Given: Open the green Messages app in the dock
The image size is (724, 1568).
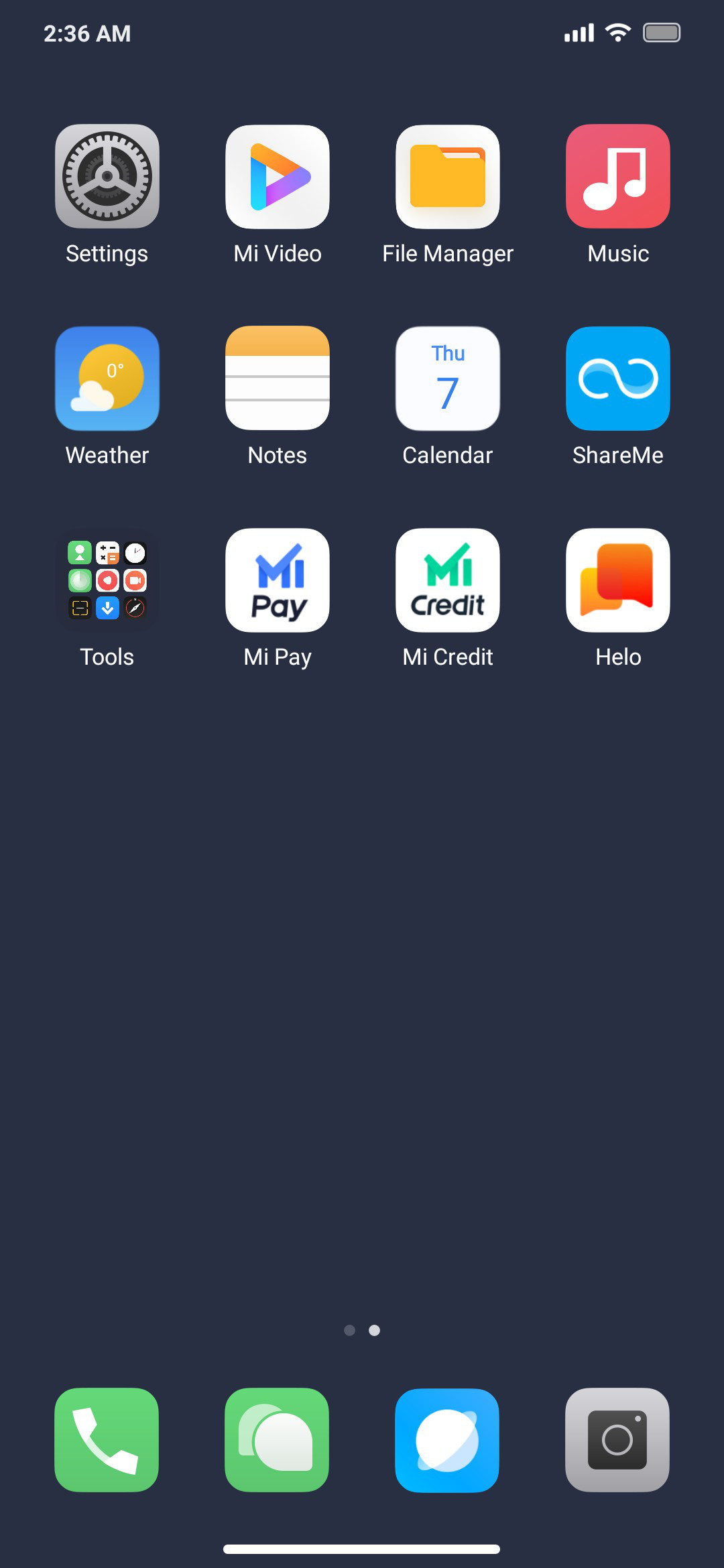Looking at the screenshot, I should point(277,1440).
